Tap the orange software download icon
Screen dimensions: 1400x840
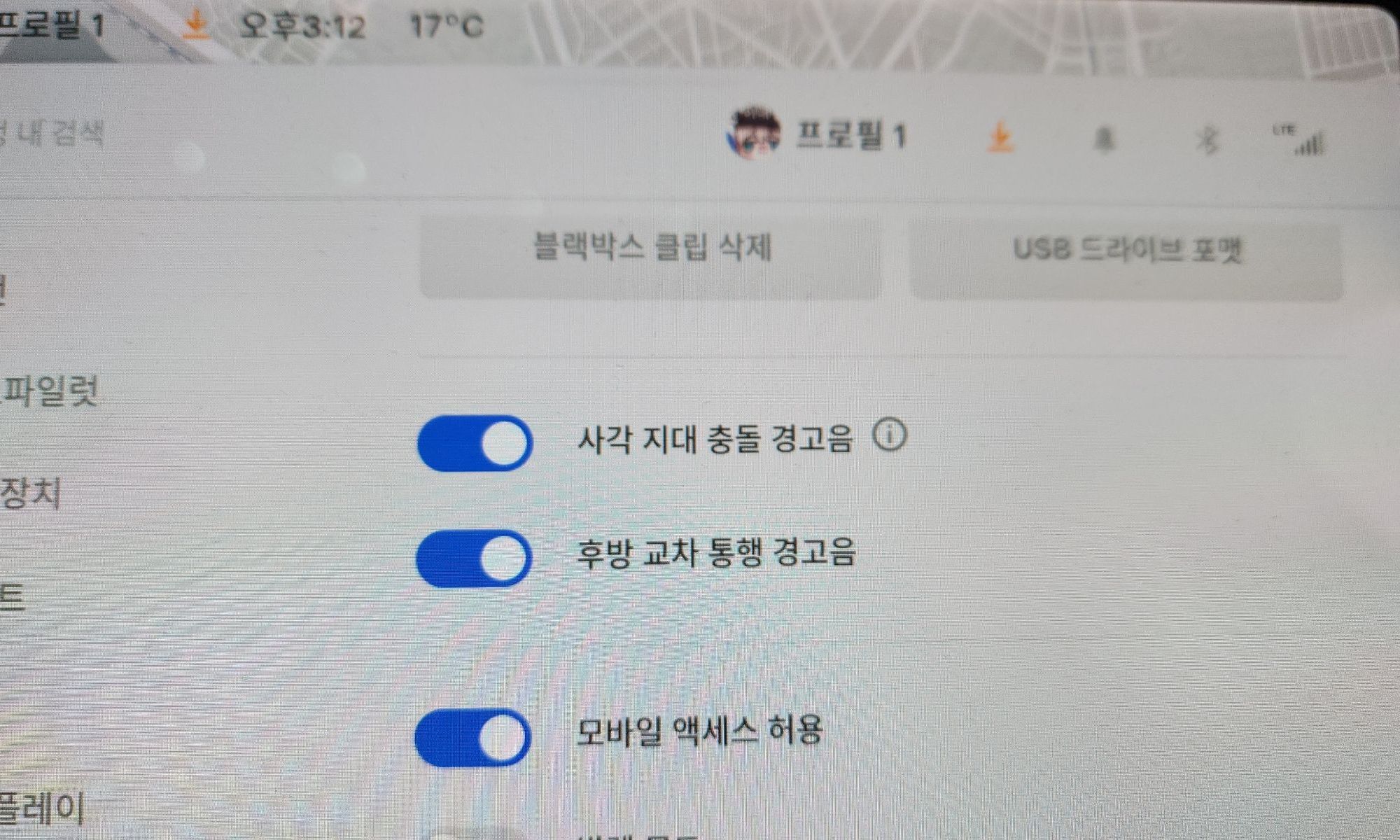(1001, 137)
